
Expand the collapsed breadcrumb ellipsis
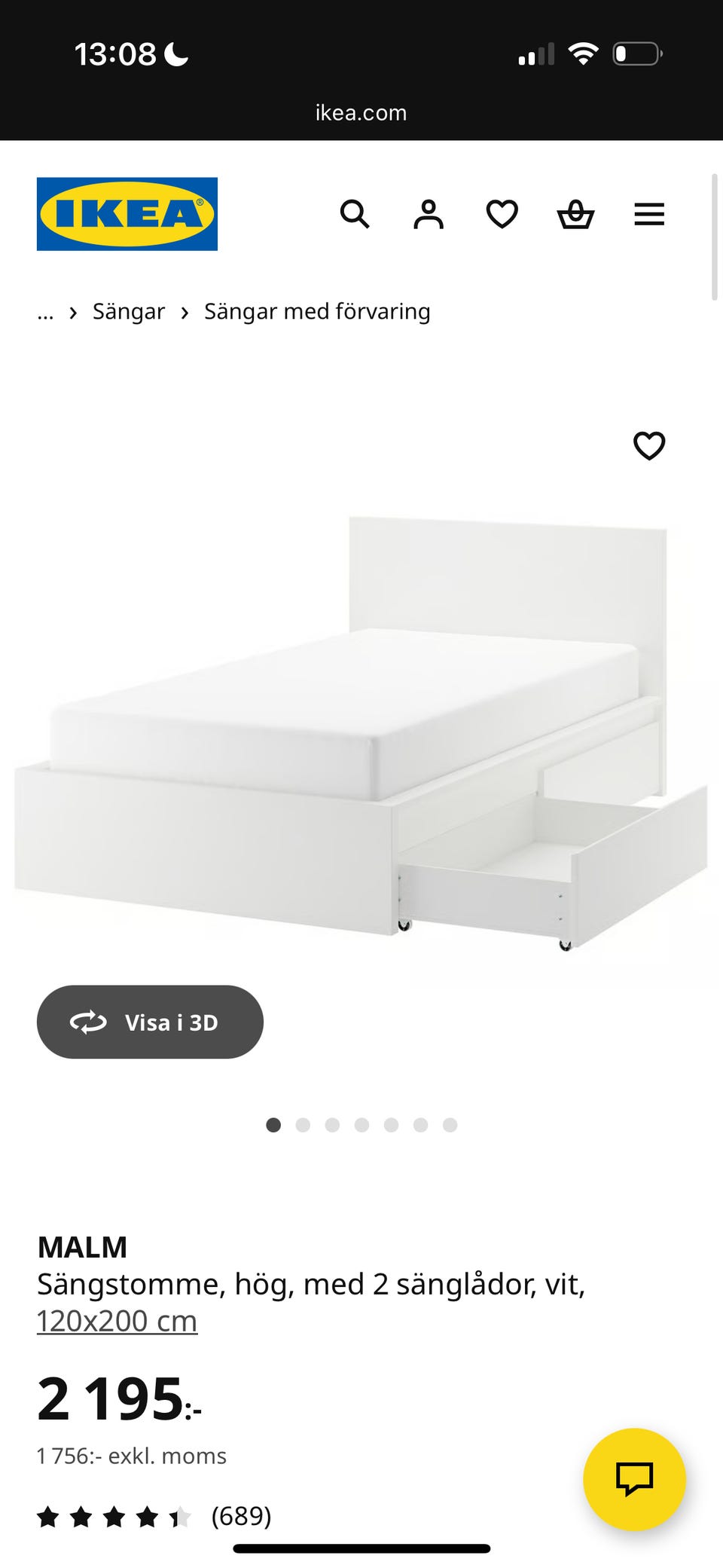45,312
